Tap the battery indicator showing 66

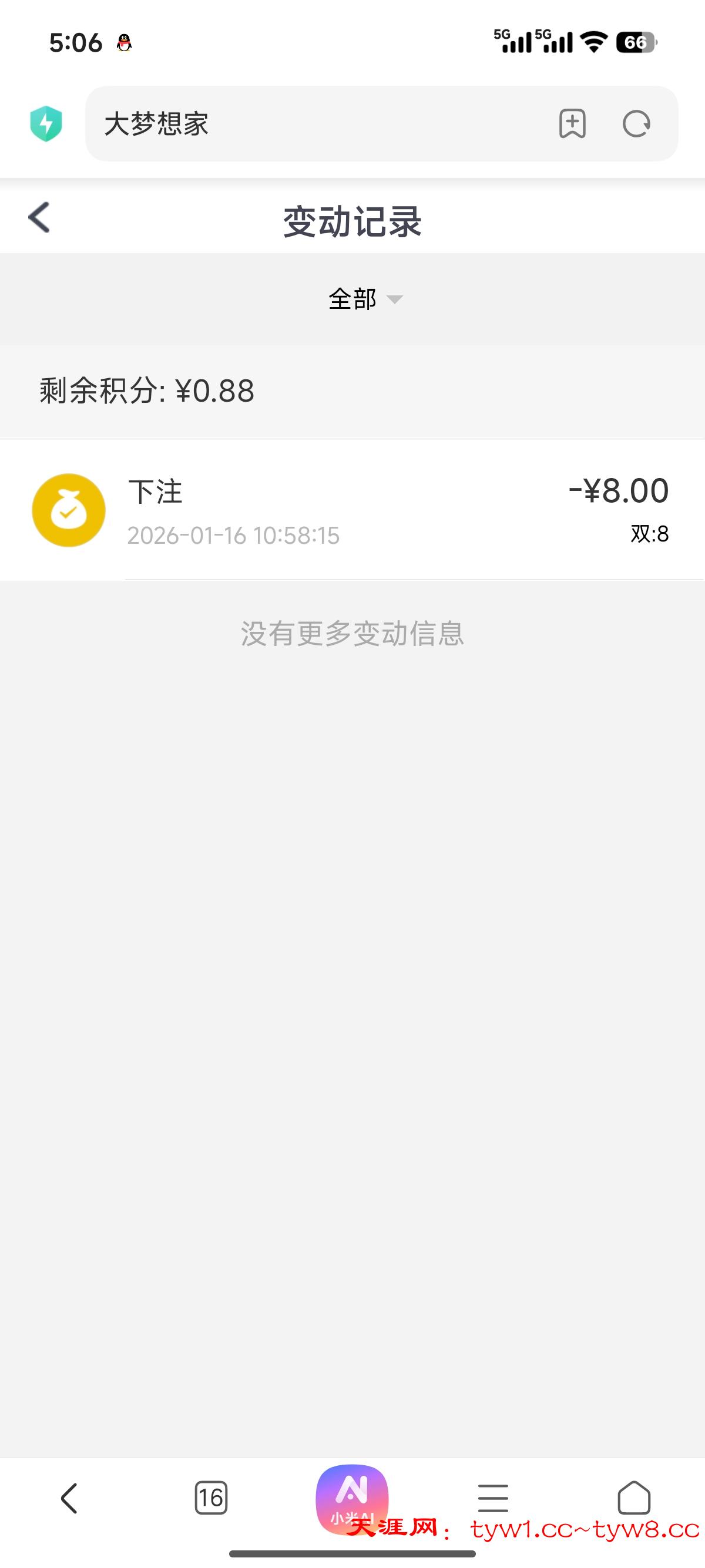coord(637,42)
